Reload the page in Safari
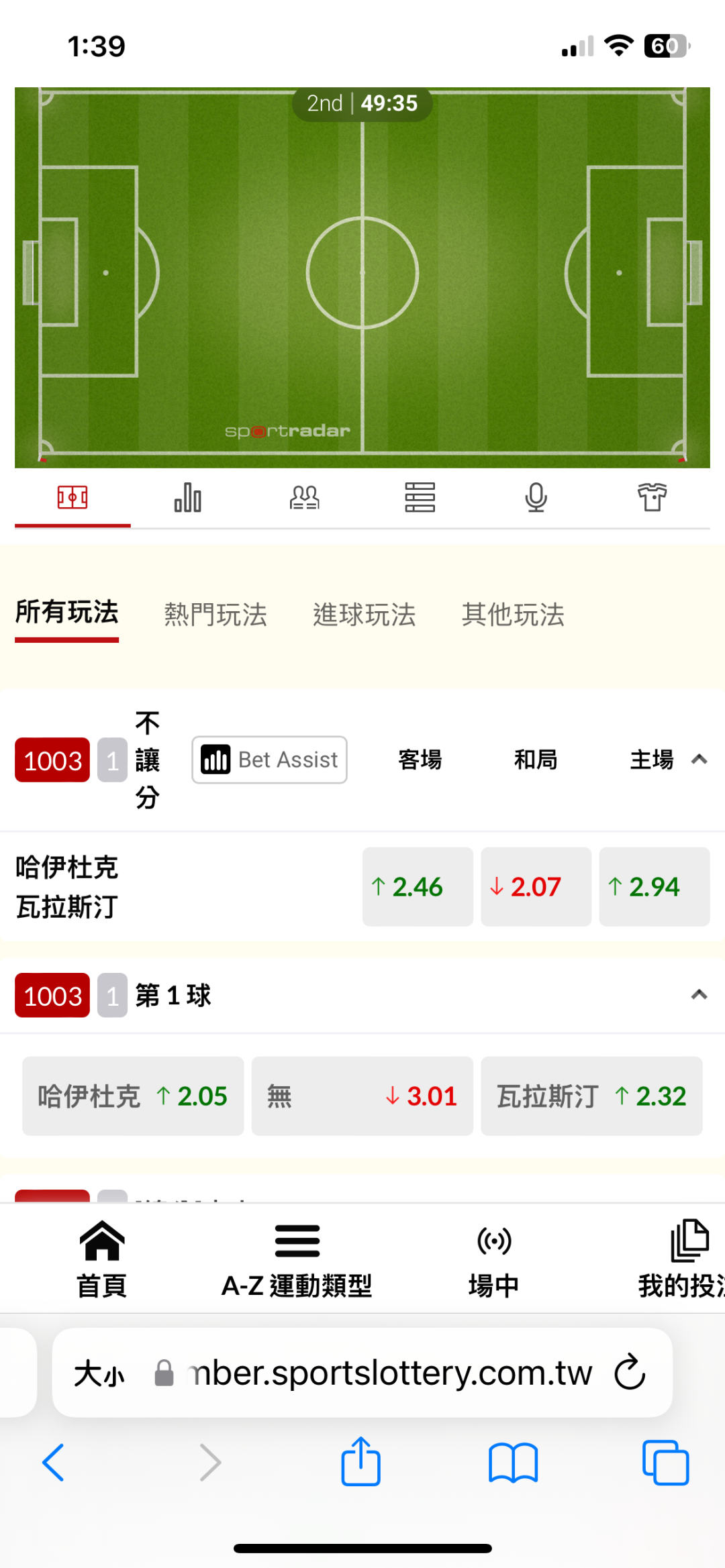The height and width of the screenshot is (1568, 725). tap(630, 1372)
